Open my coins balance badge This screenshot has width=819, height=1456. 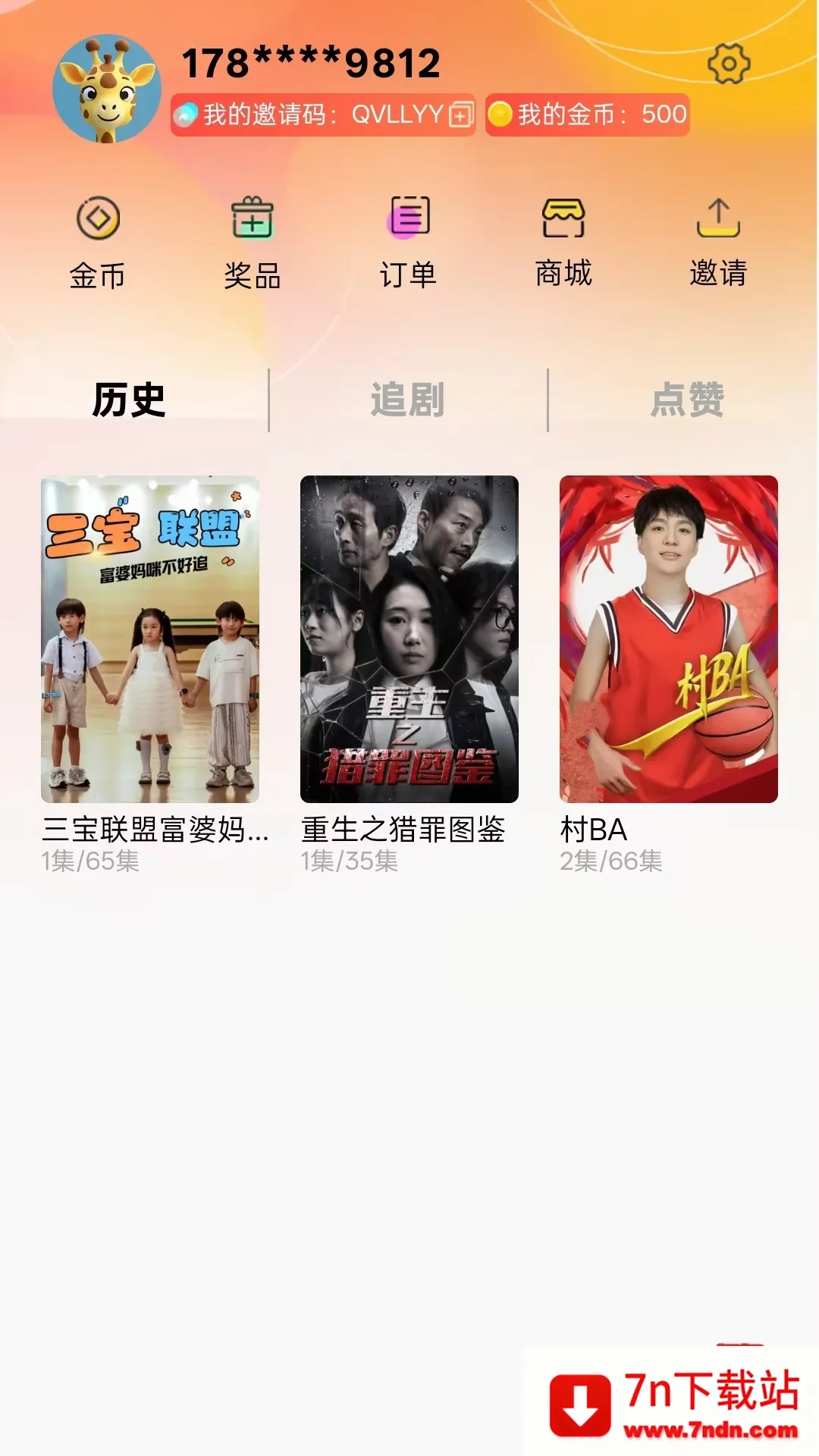point(587,115)
